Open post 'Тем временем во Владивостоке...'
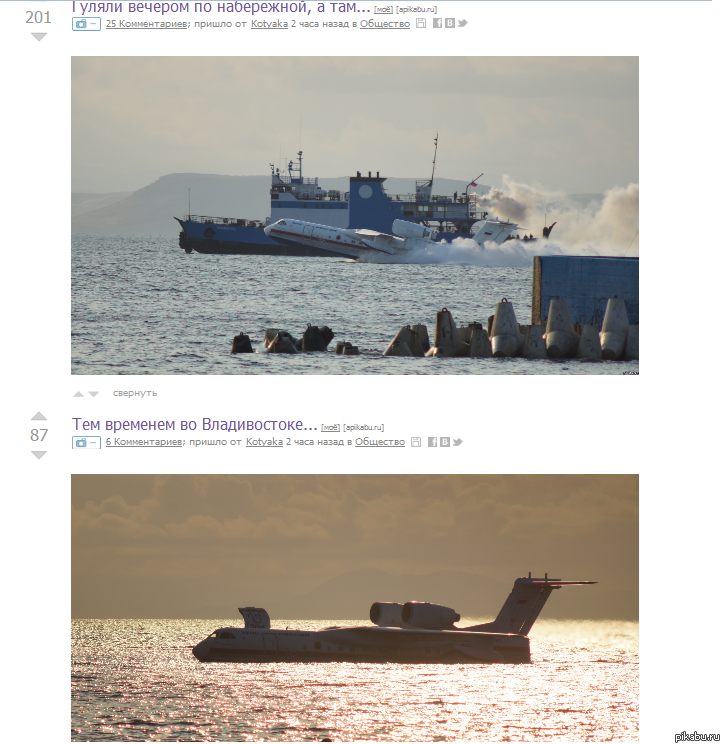 pyautogui.click(x=194, y=424)
